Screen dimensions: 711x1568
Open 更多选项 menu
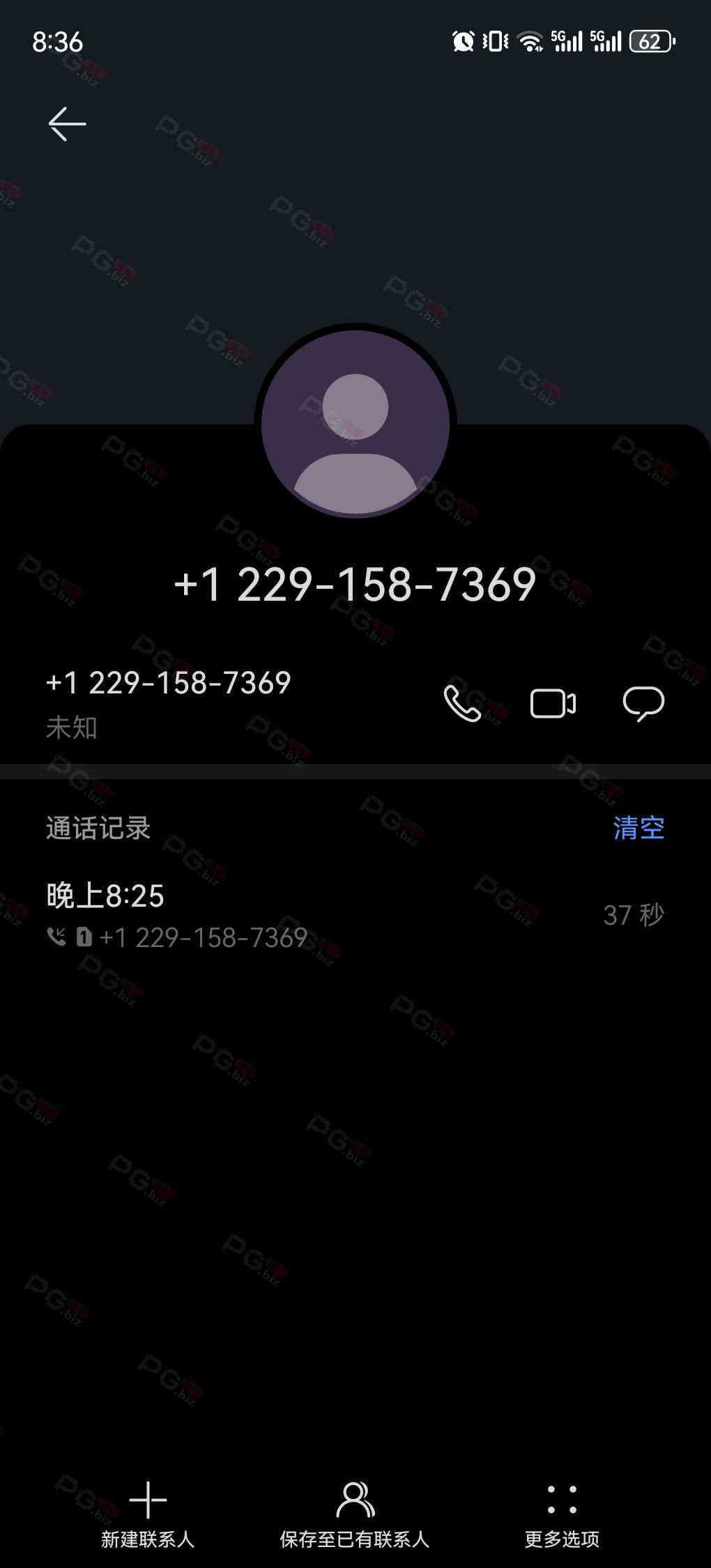point(562,1515)
